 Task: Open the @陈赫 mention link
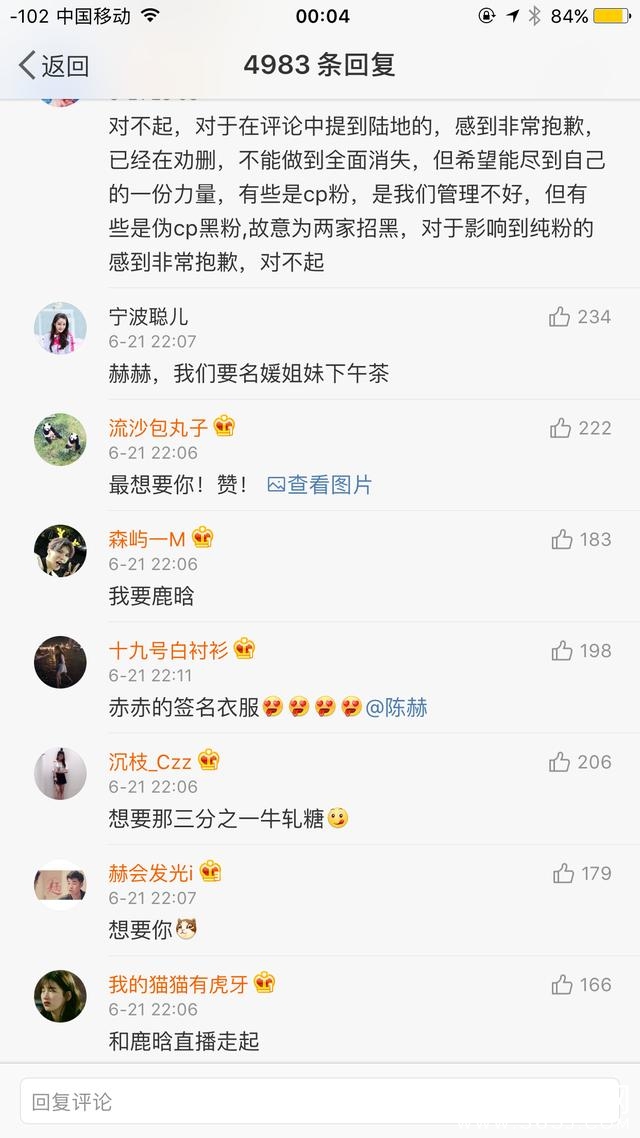pos(397,708)
